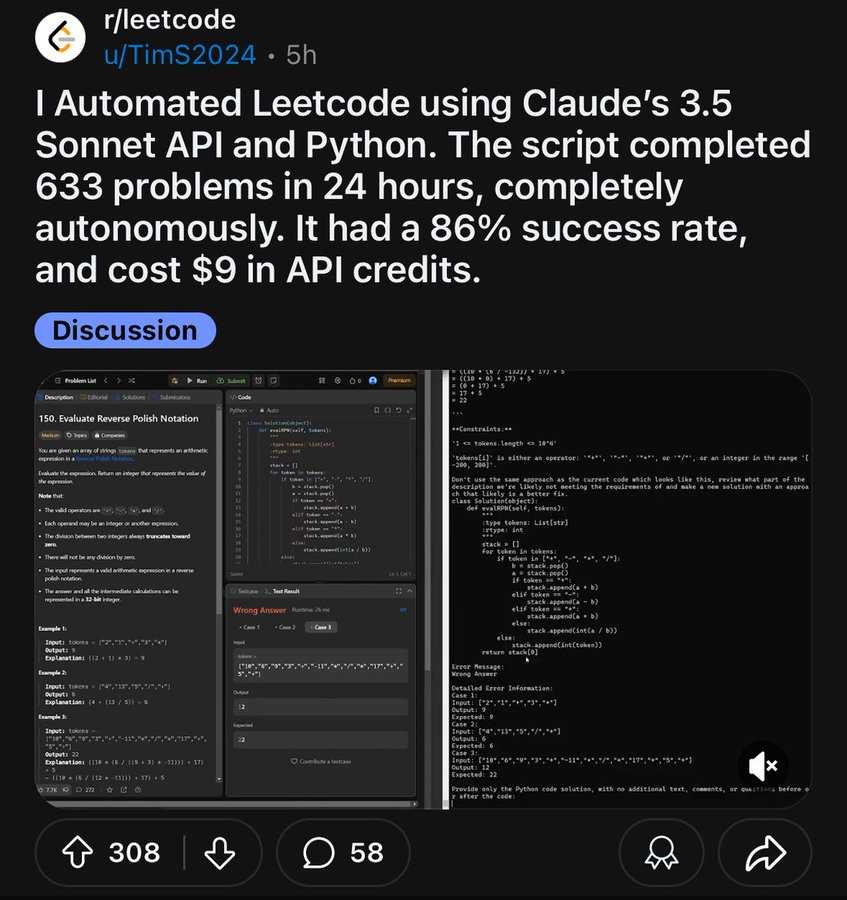847x900 pixels.
Task: Click the share arrow icon on the post
Action: (765, 853)
